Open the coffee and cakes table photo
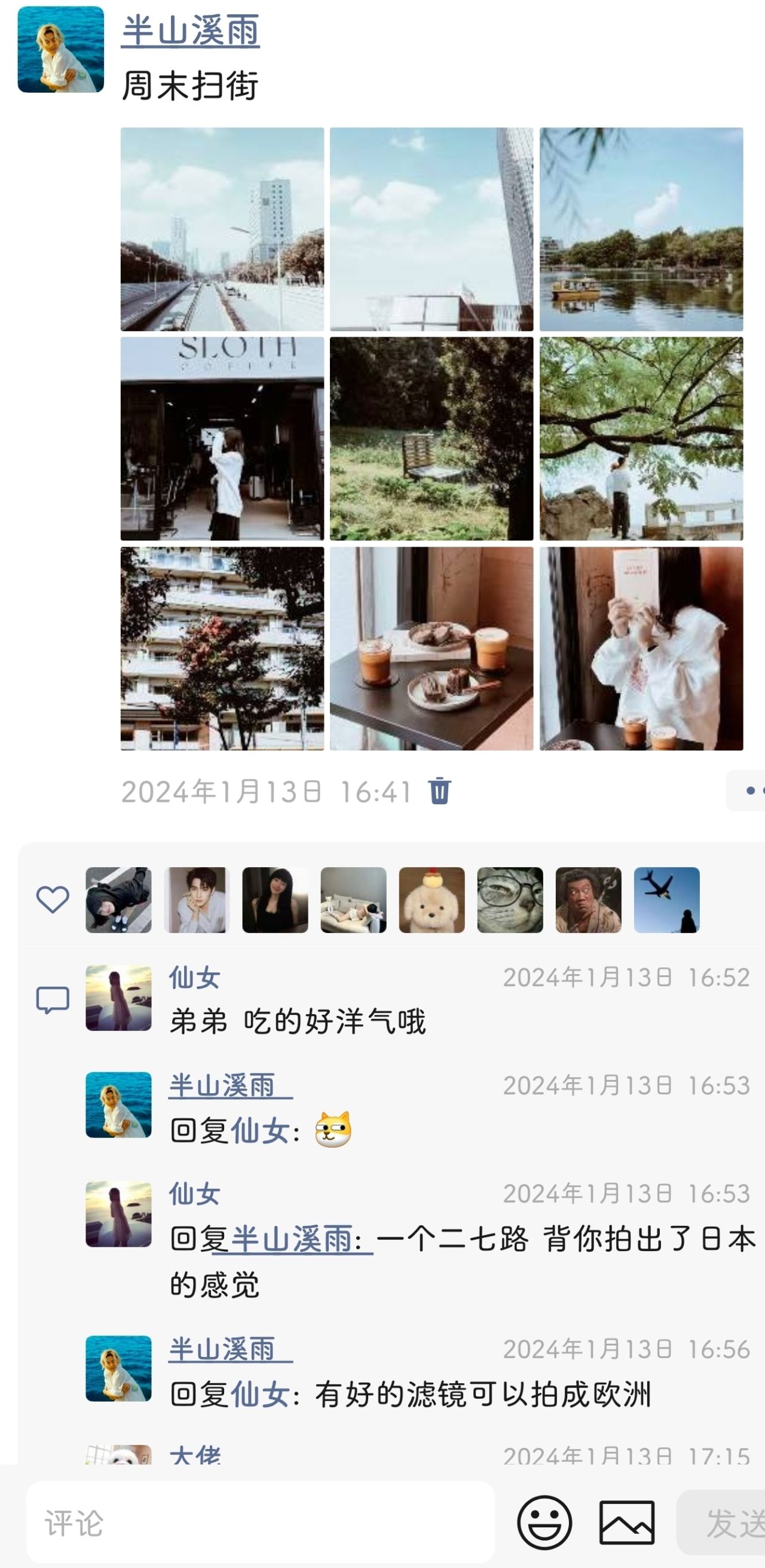This screenshot has width=765, height=1568. pos(431,648)
